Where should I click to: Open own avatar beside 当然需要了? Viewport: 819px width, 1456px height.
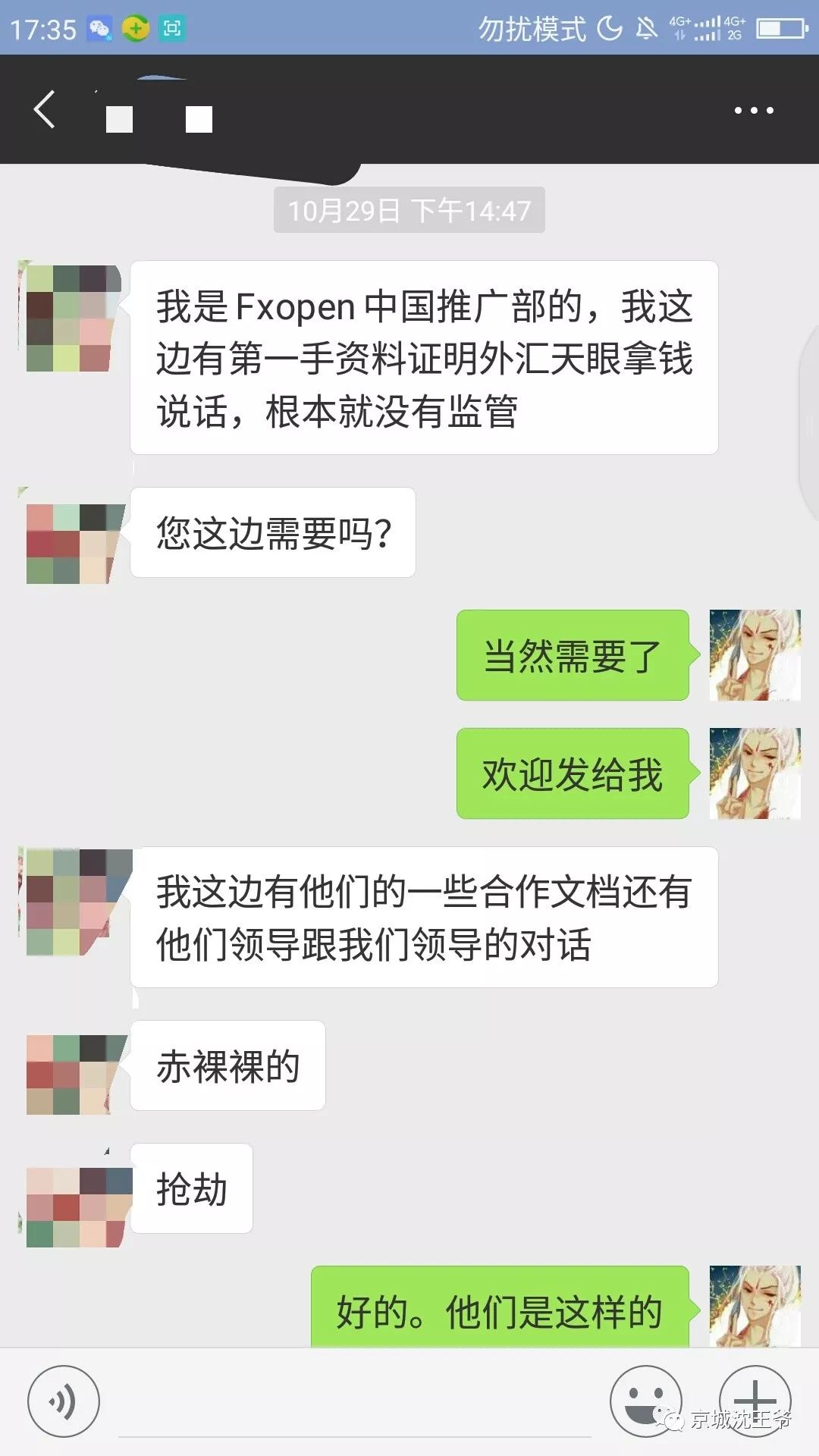[755, 655]
